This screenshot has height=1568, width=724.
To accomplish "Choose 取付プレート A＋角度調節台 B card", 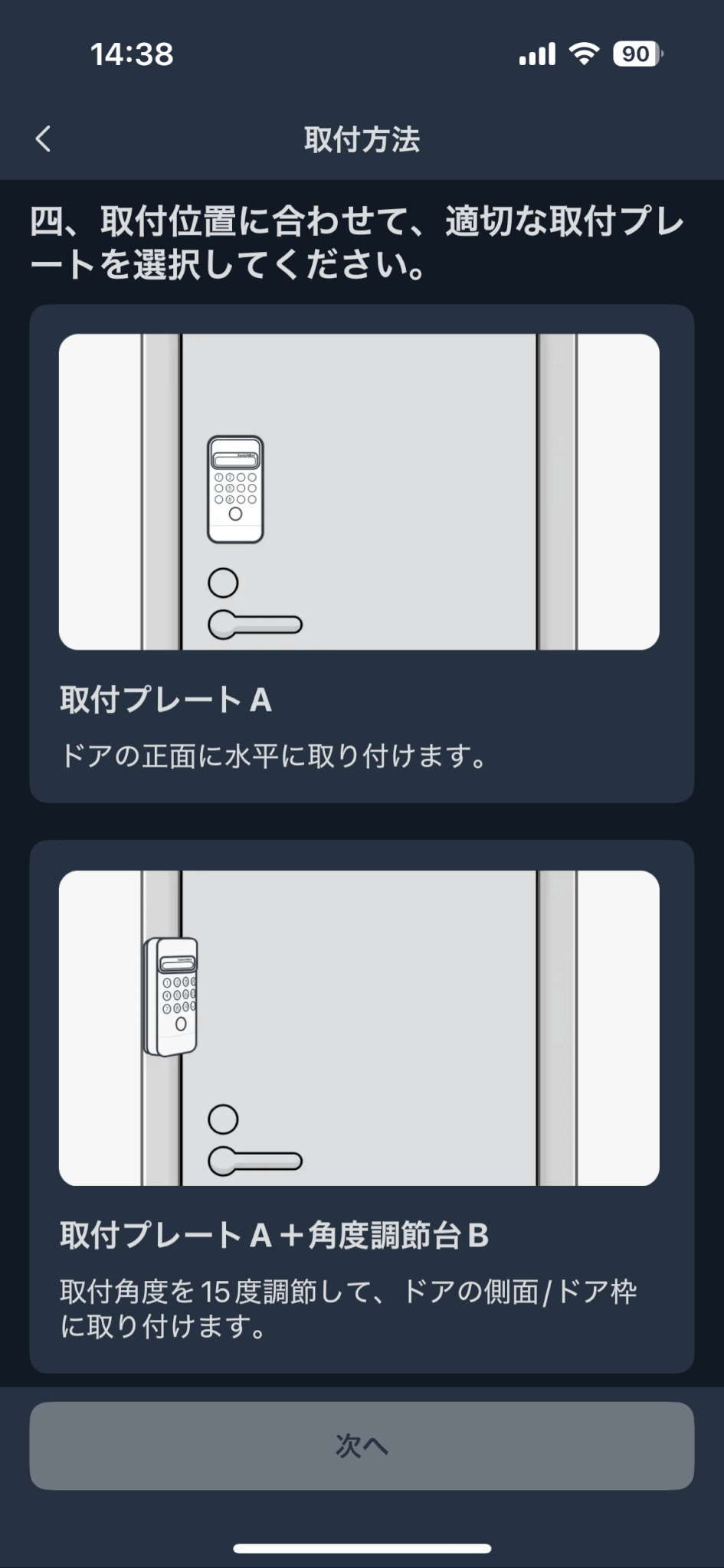I will [362, 1106].
